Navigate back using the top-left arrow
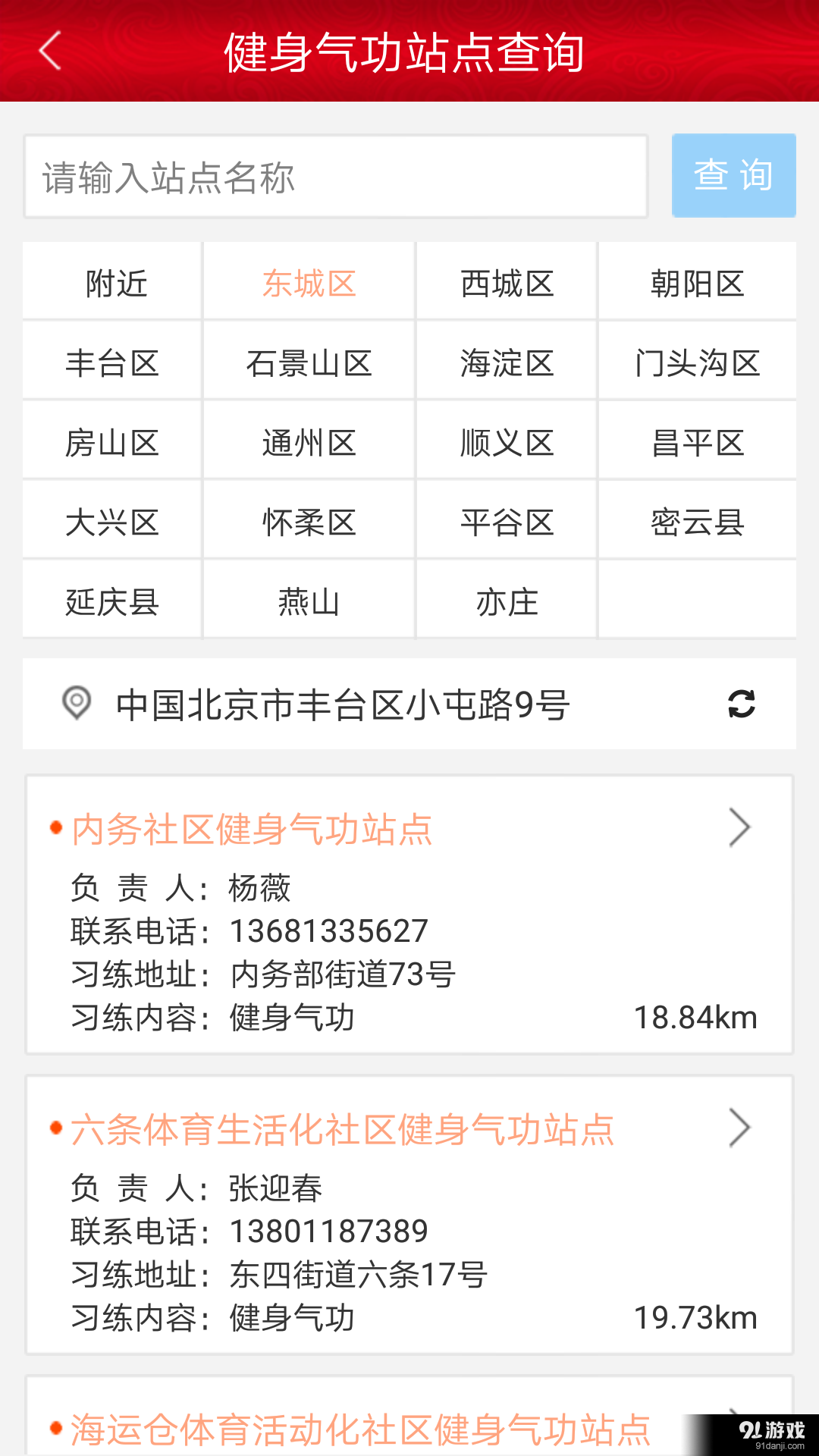819x1456 pixels. coord(48,51)
